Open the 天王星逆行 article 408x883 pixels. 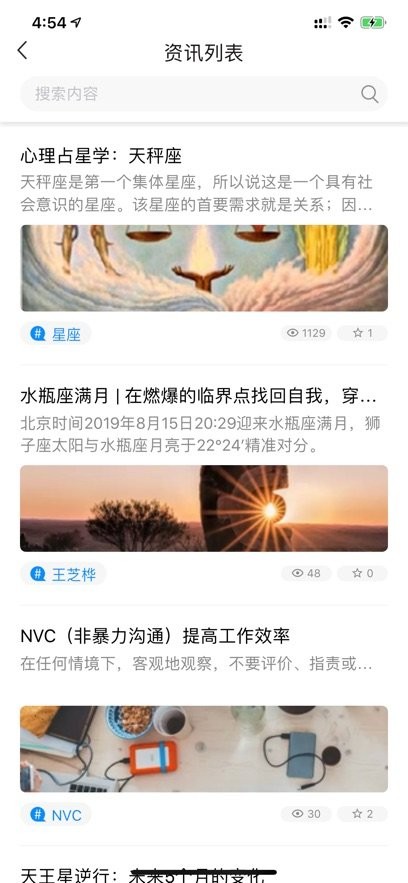142,875
